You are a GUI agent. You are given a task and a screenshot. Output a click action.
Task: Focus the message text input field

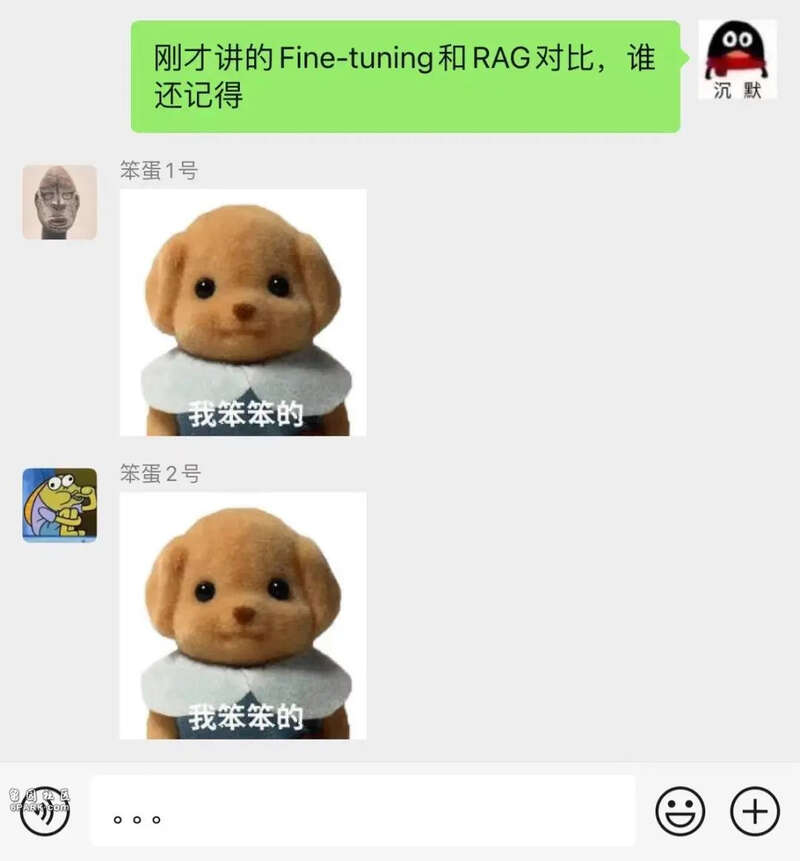coord(362,811)
